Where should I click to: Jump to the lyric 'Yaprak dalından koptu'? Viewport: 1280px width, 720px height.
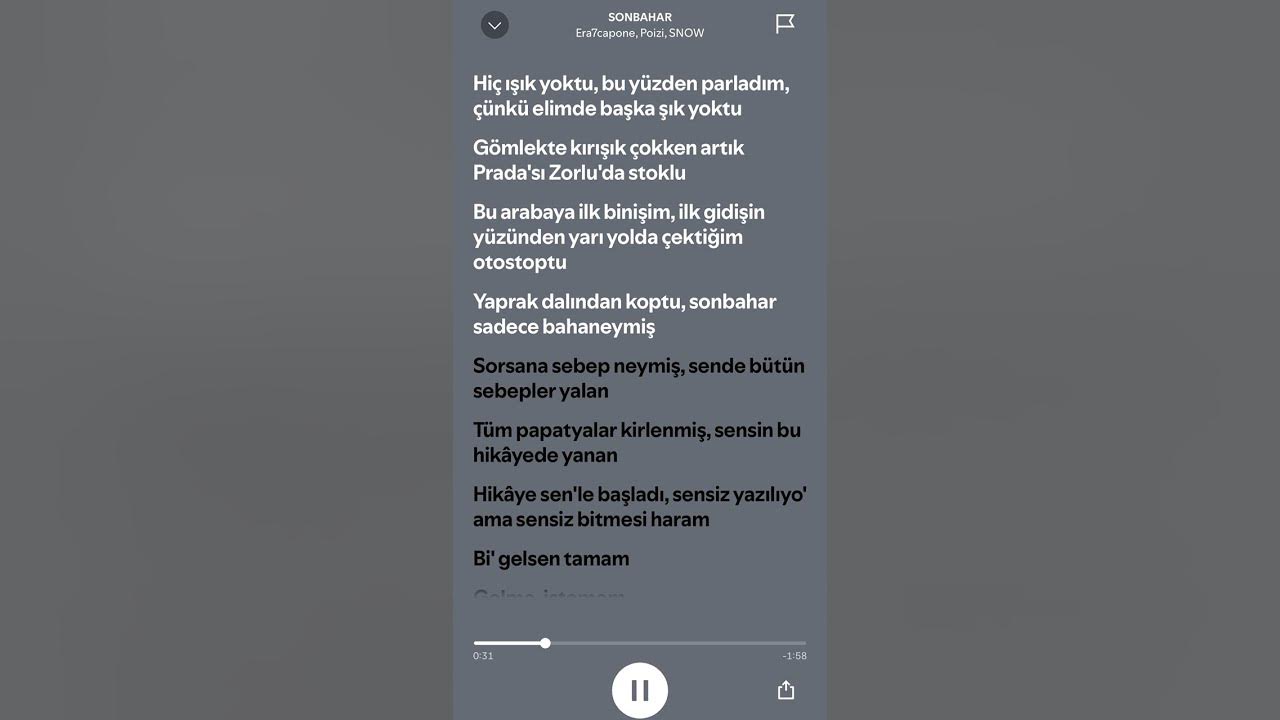(x=624, y=313)
